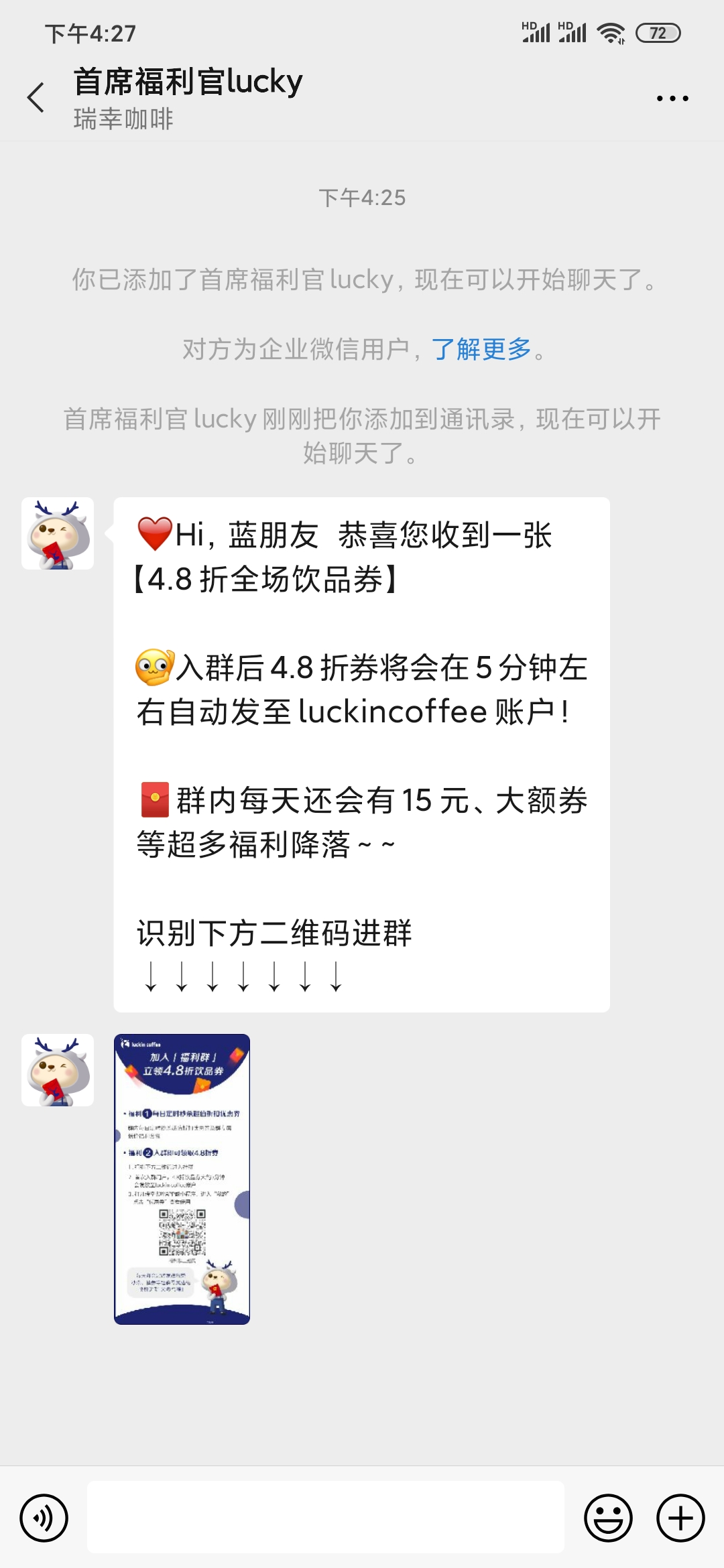Focus the message text field

[326, 1518]
